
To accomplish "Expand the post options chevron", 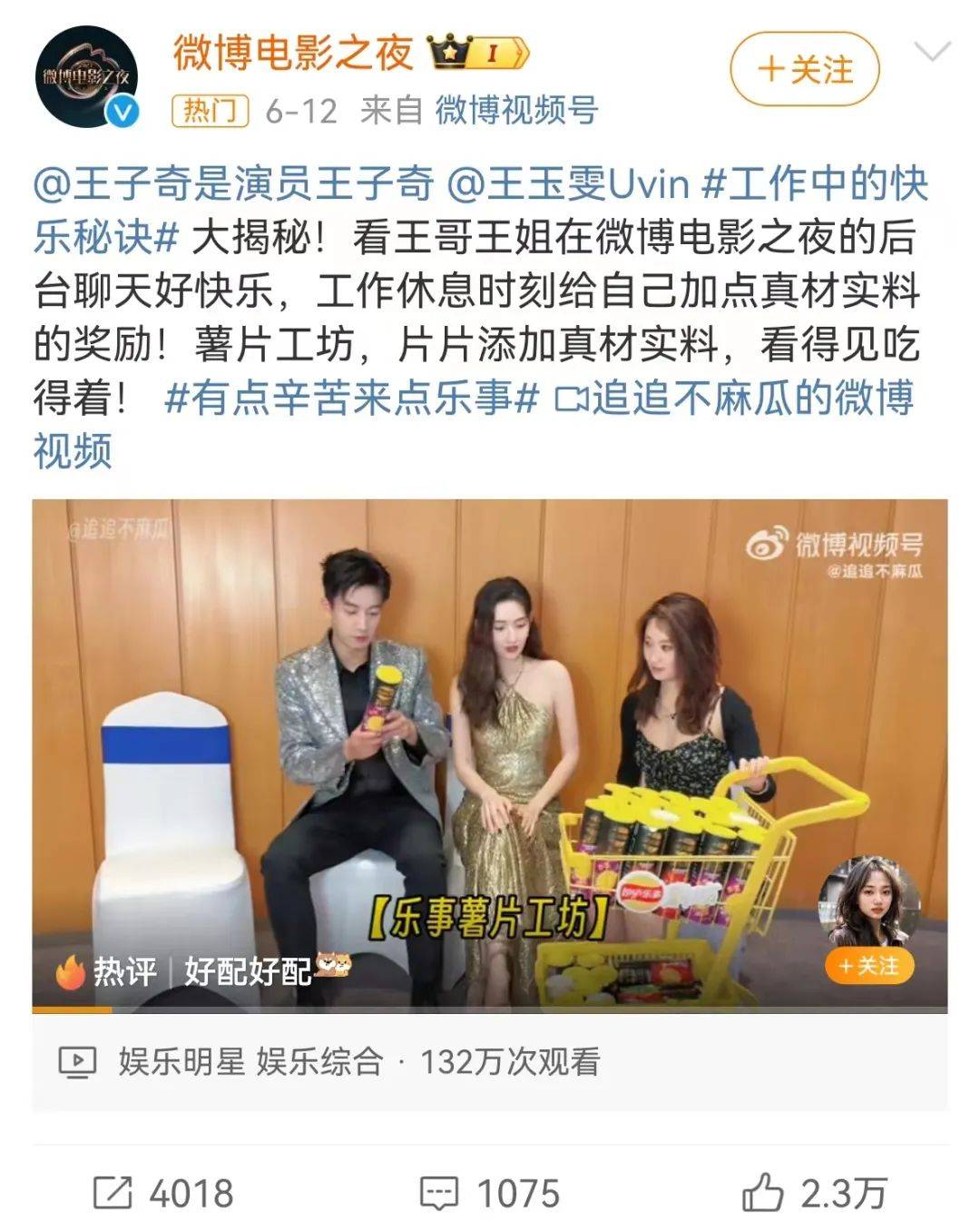I will [x=932, y=53].
